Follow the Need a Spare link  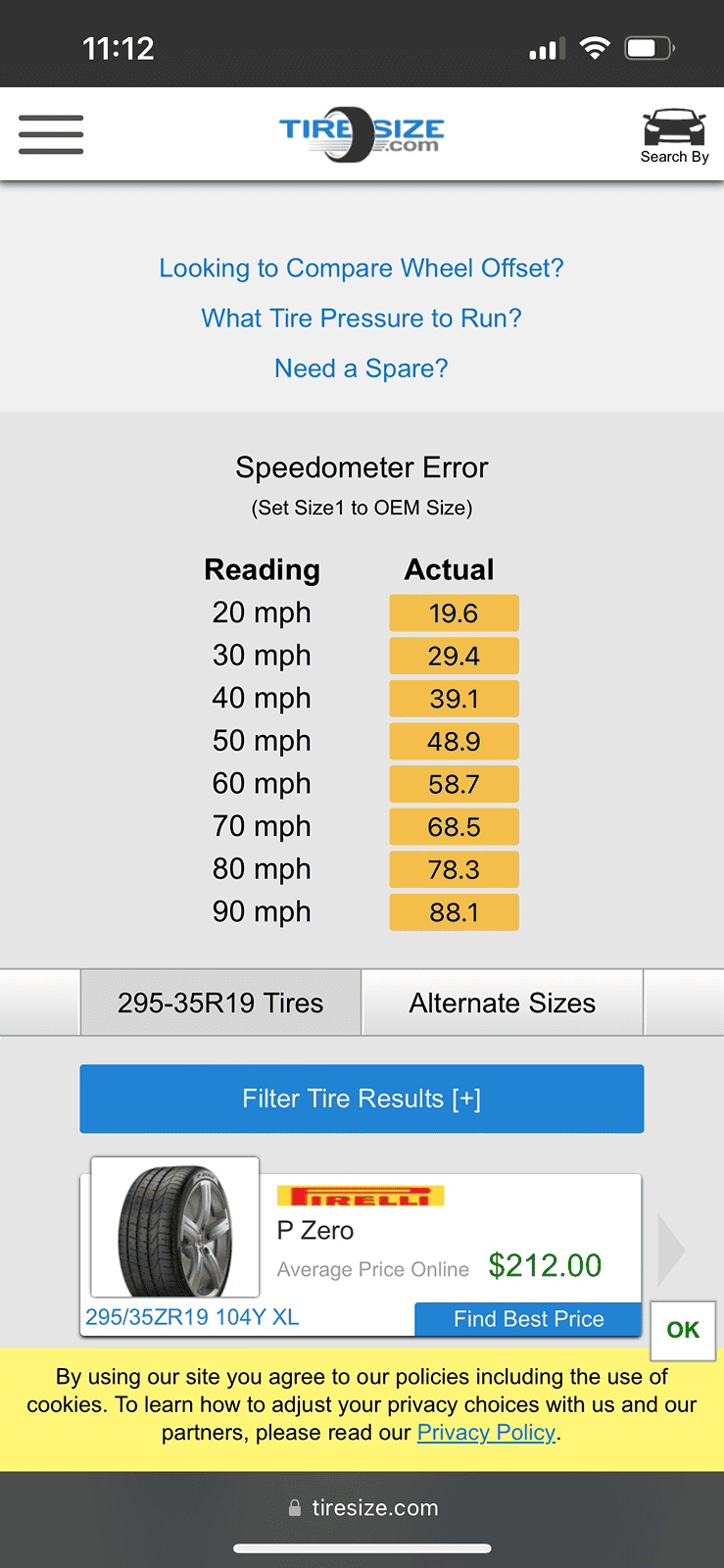362,368
